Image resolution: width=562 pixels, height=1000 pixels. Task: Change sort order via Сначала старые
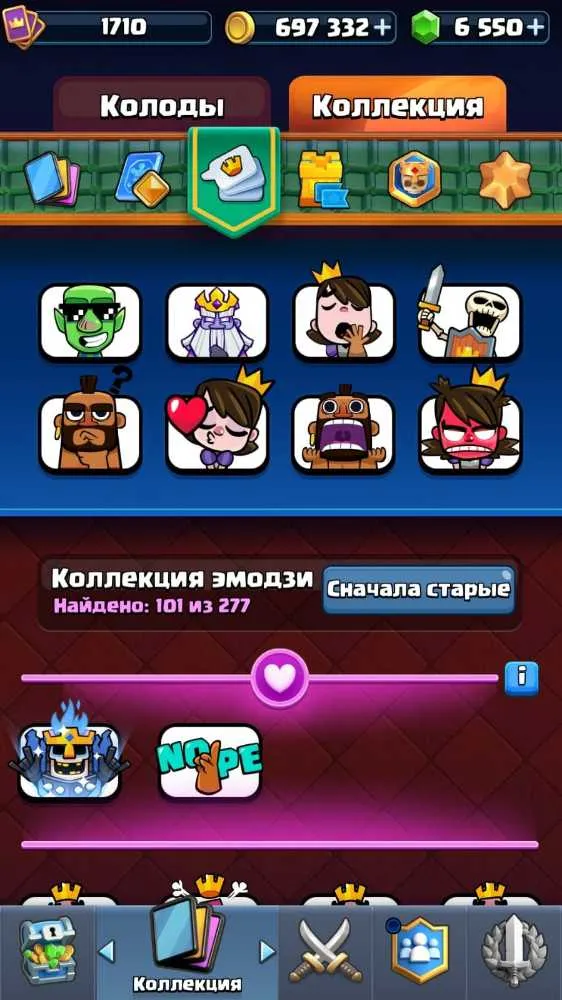click(418, 589)
